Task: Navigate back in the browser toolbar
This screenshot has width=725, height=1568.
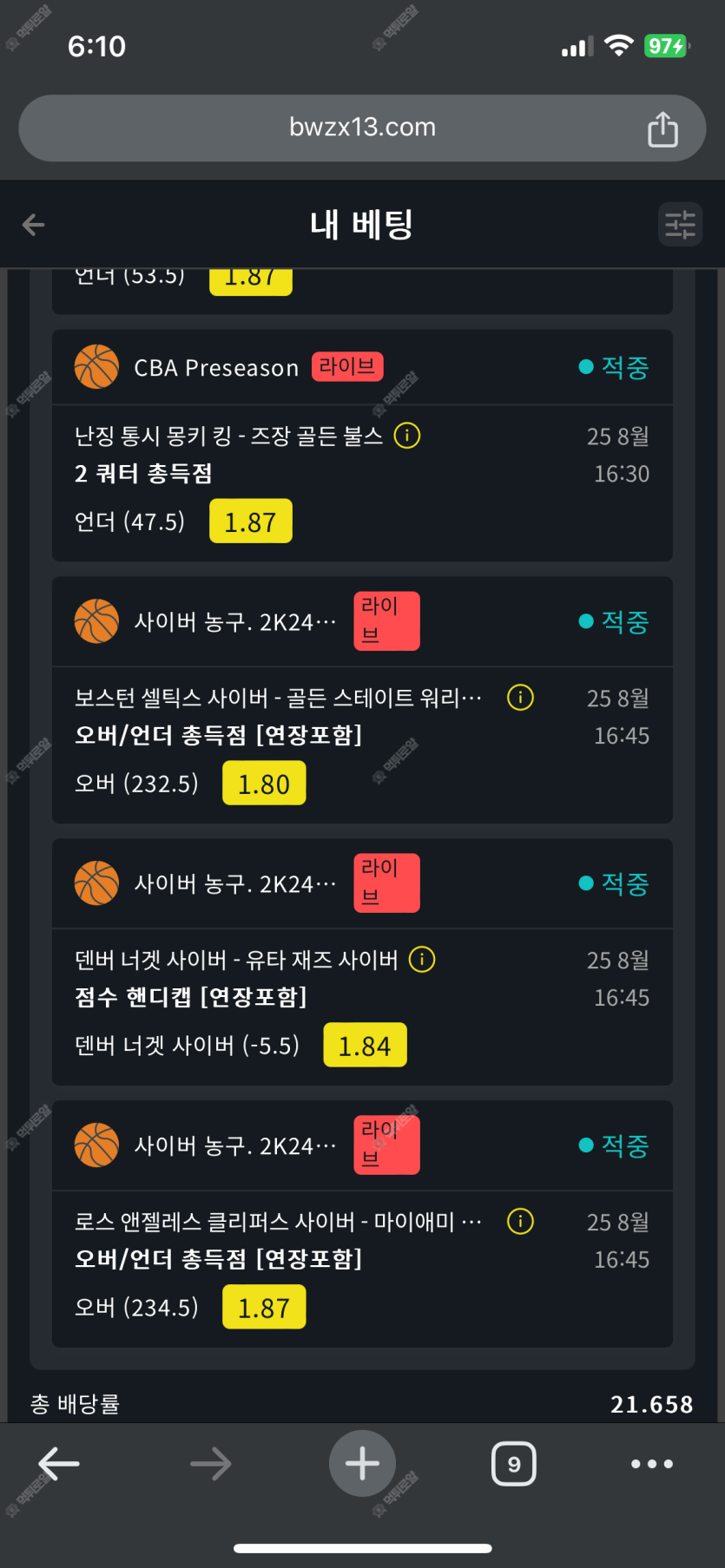Action: tap(59, 1464)
